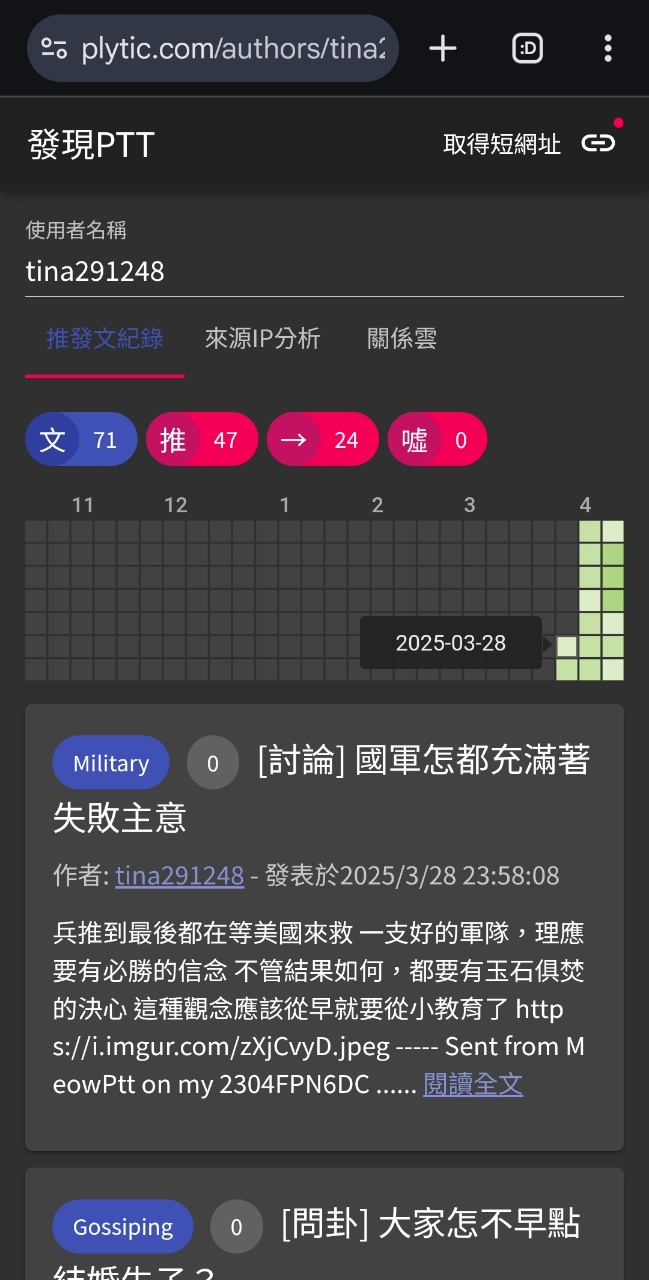Open the browser overflow menu

608,48
